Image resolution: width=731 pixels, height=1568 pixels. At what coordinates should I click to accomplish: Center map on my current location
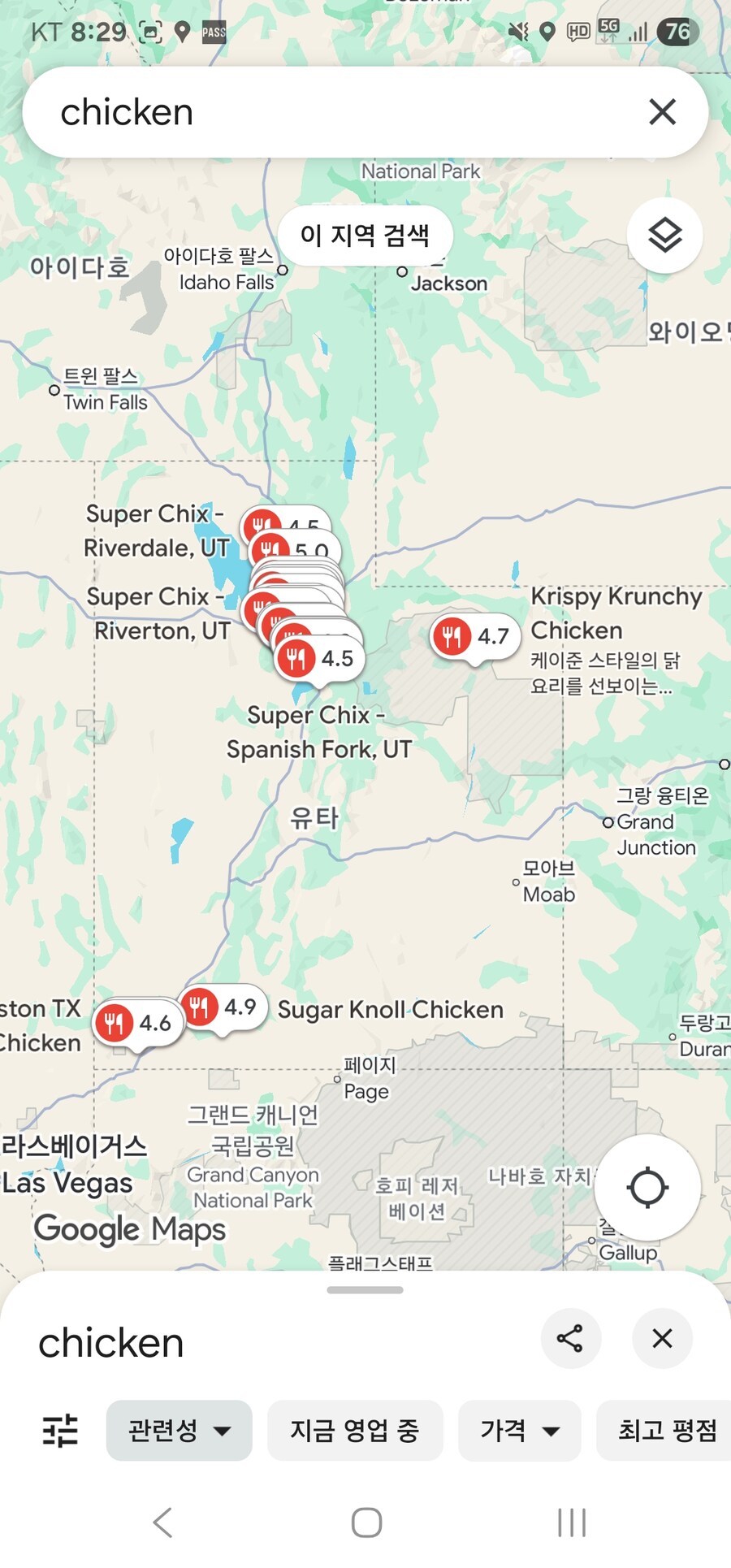pos(647,1188)
